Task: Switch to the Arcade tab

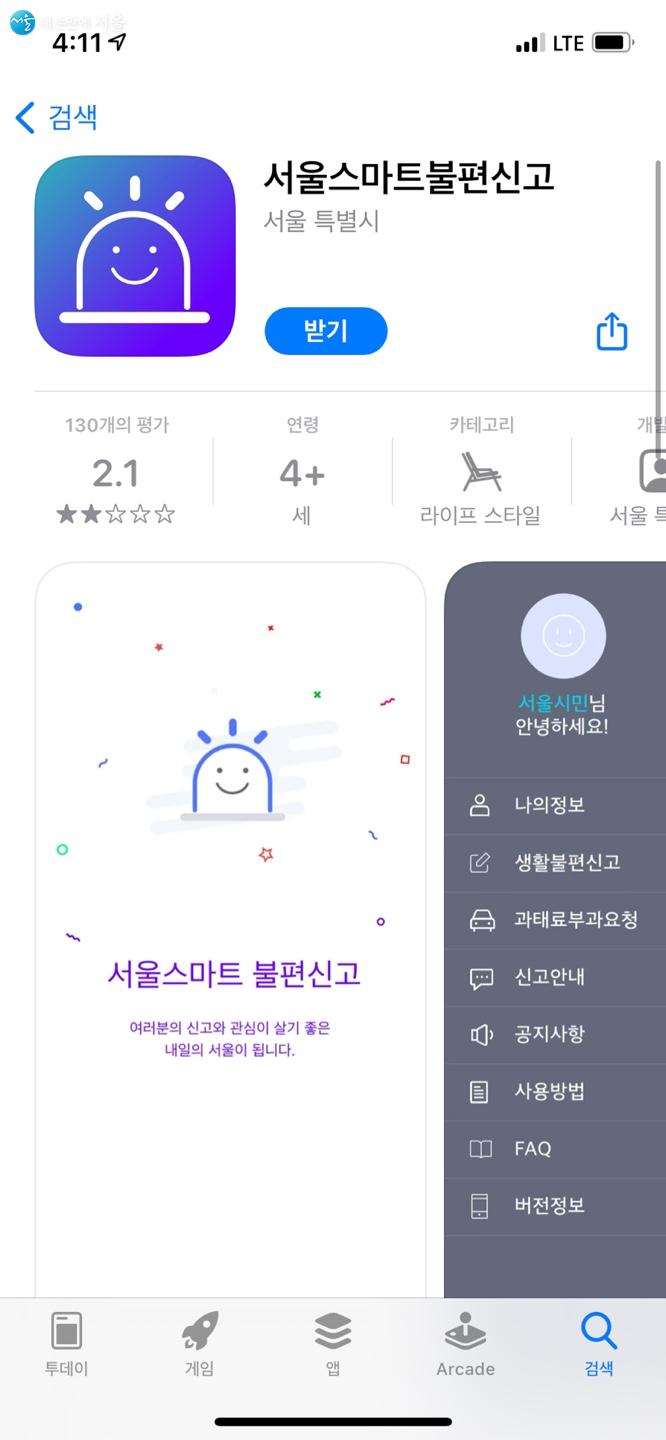Action: 465,1344
